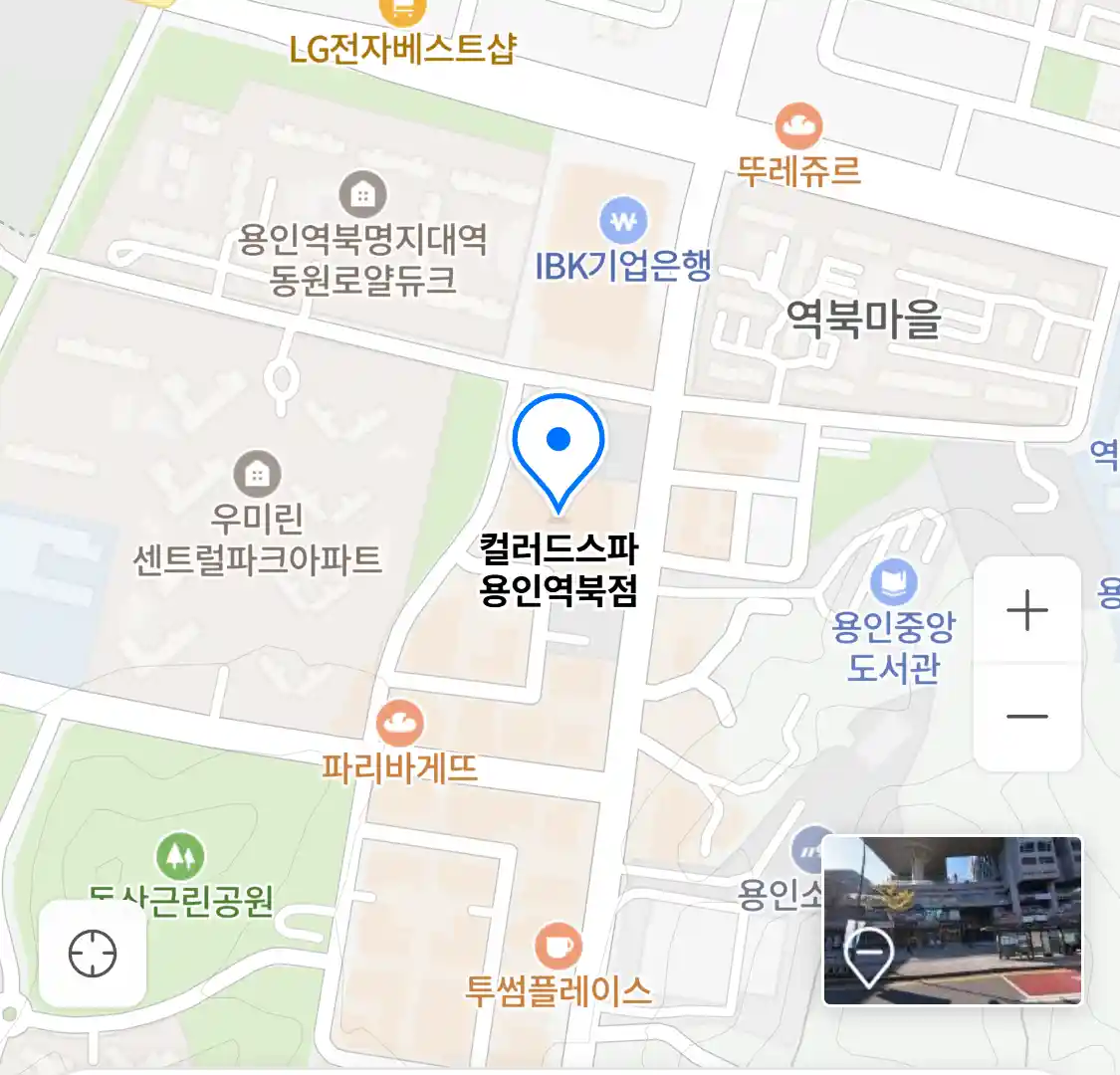The image size is (1120, 1075).
Task: Zoom in on the map
Action: (1026, 610)
